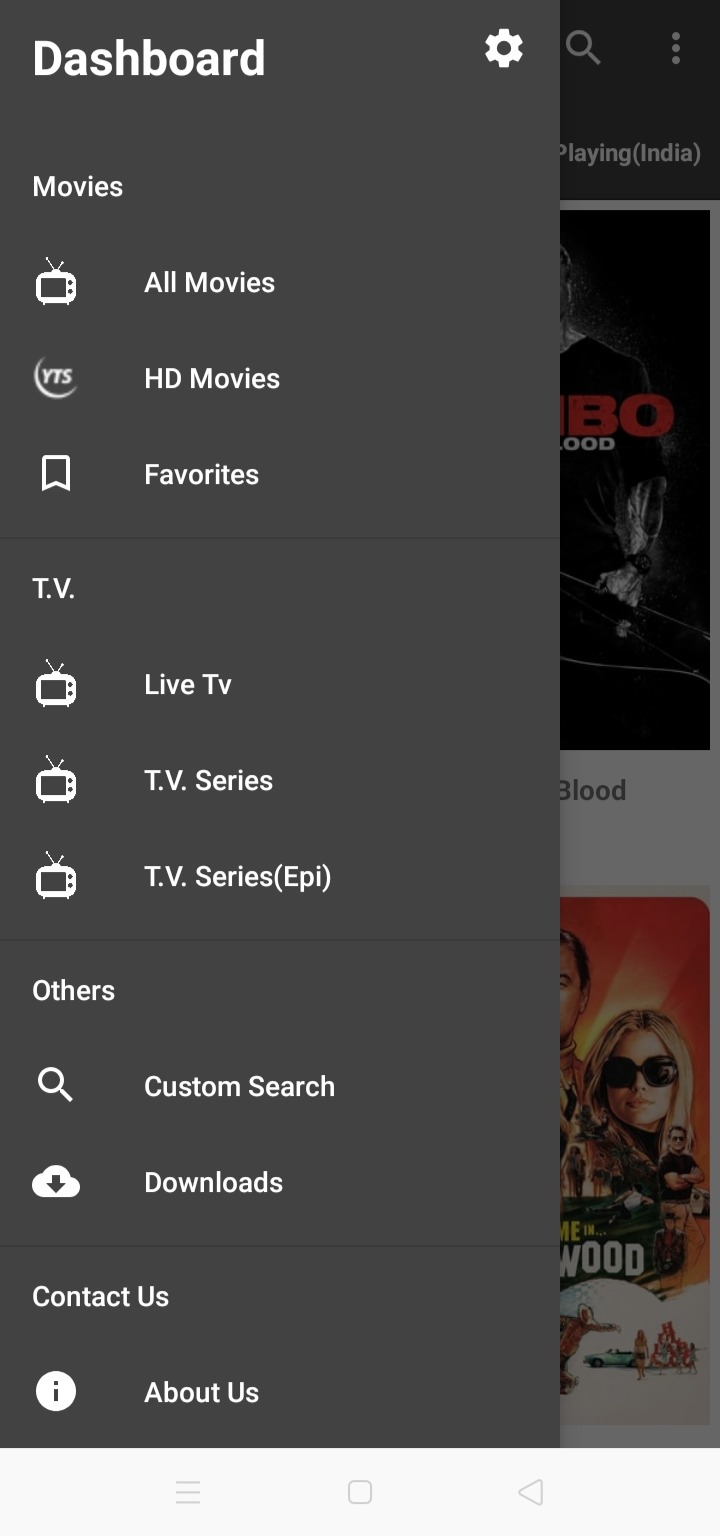720x1536 pixels.
Task: Open the About Us page
Action: click(201, 1393)
